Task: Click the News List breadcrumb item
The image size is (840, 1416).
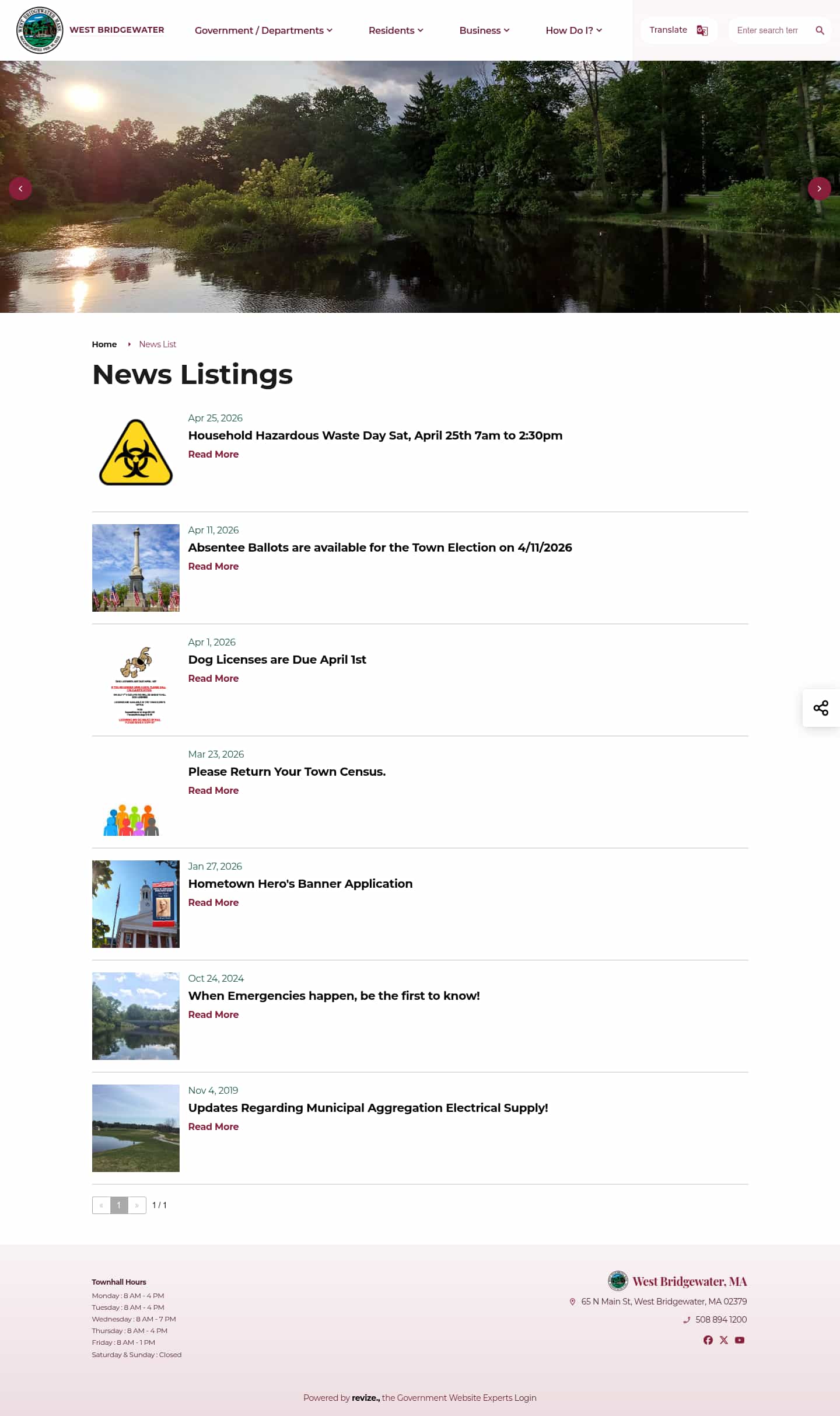Action: (157, 344)
